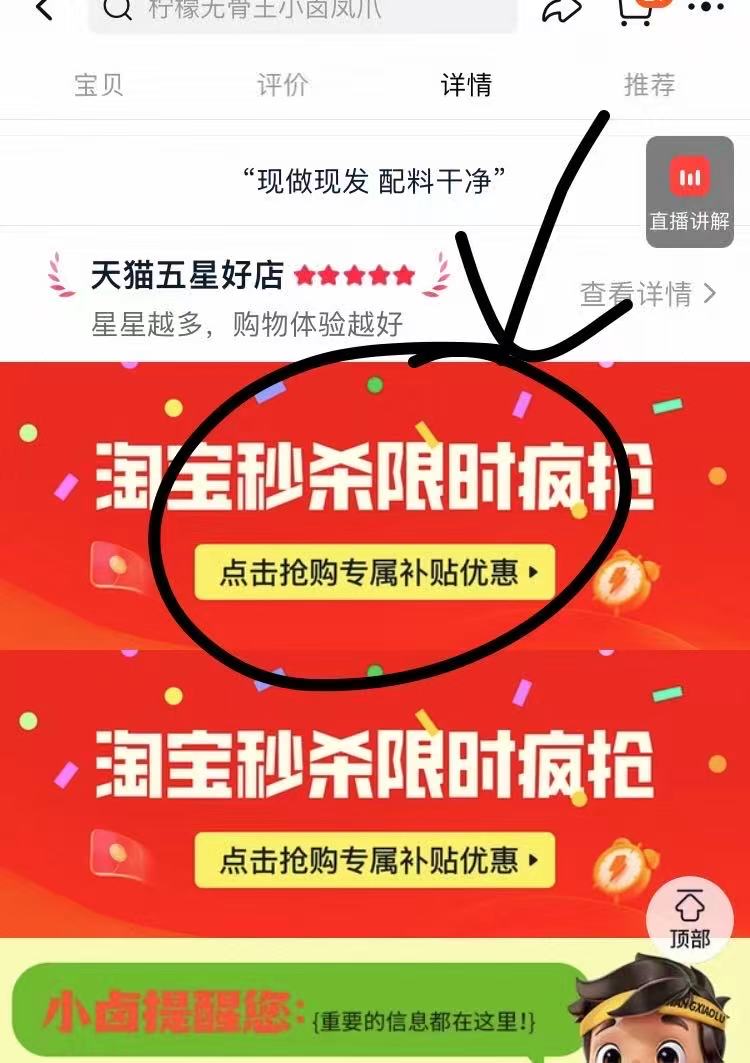Tap the first 淘宝秒杀限时疯抢 banner

[374, 572]
